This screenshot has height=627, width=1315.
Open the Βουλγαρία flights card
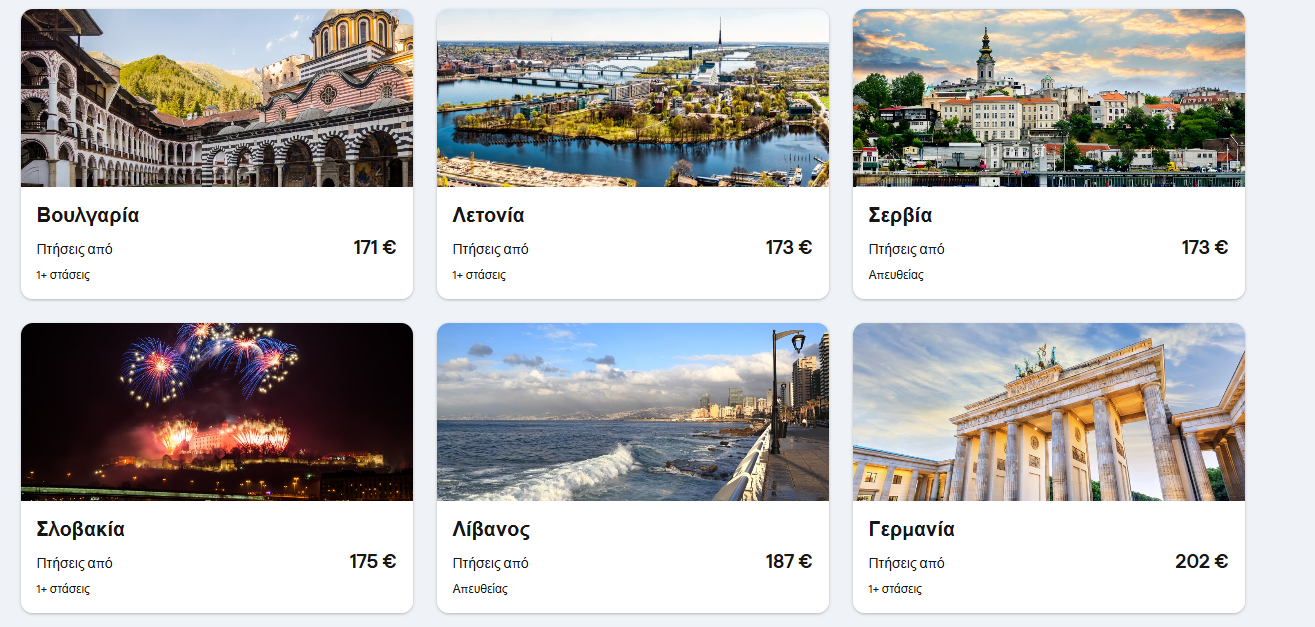(216, 154)
